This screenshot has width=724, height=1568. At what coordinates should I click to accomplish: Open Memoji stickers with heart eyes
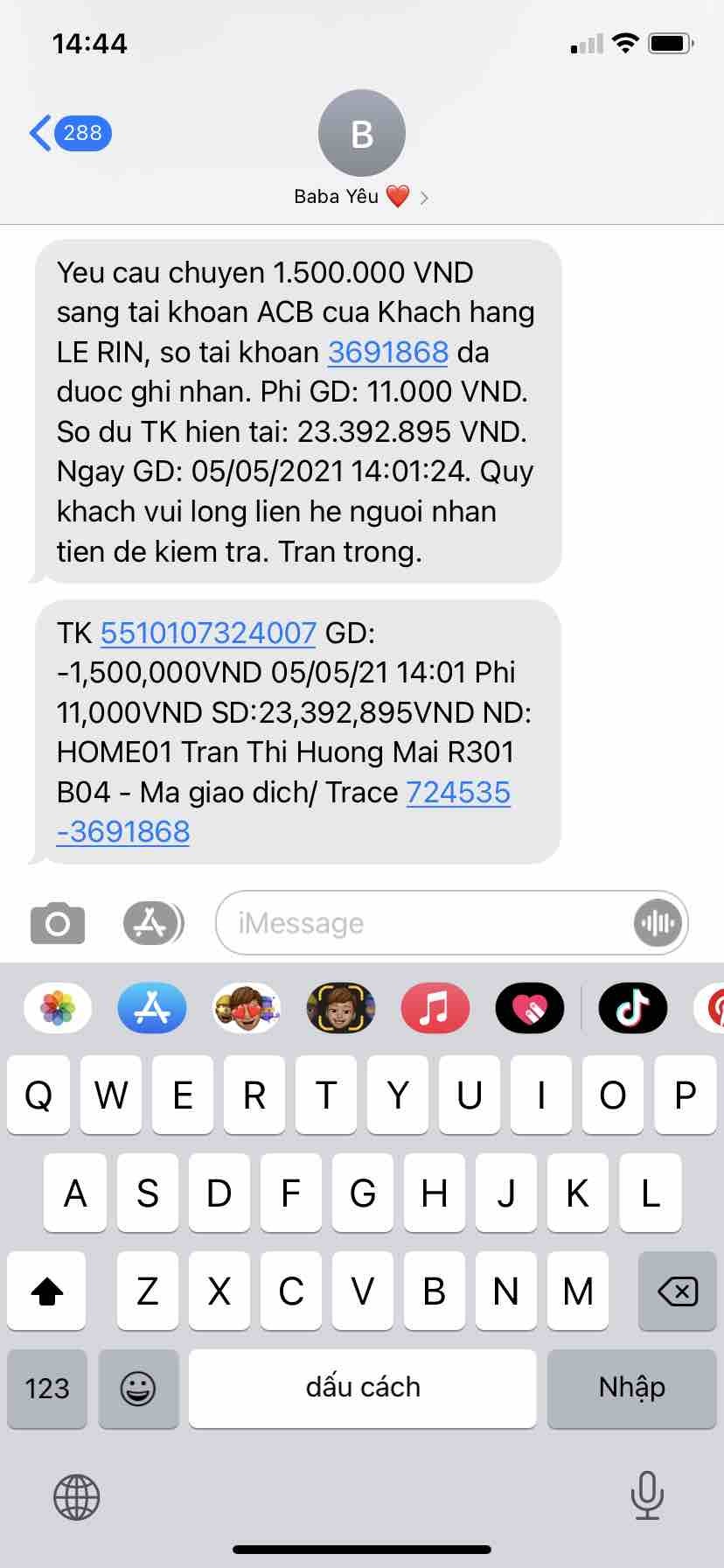pos(247,1008)
